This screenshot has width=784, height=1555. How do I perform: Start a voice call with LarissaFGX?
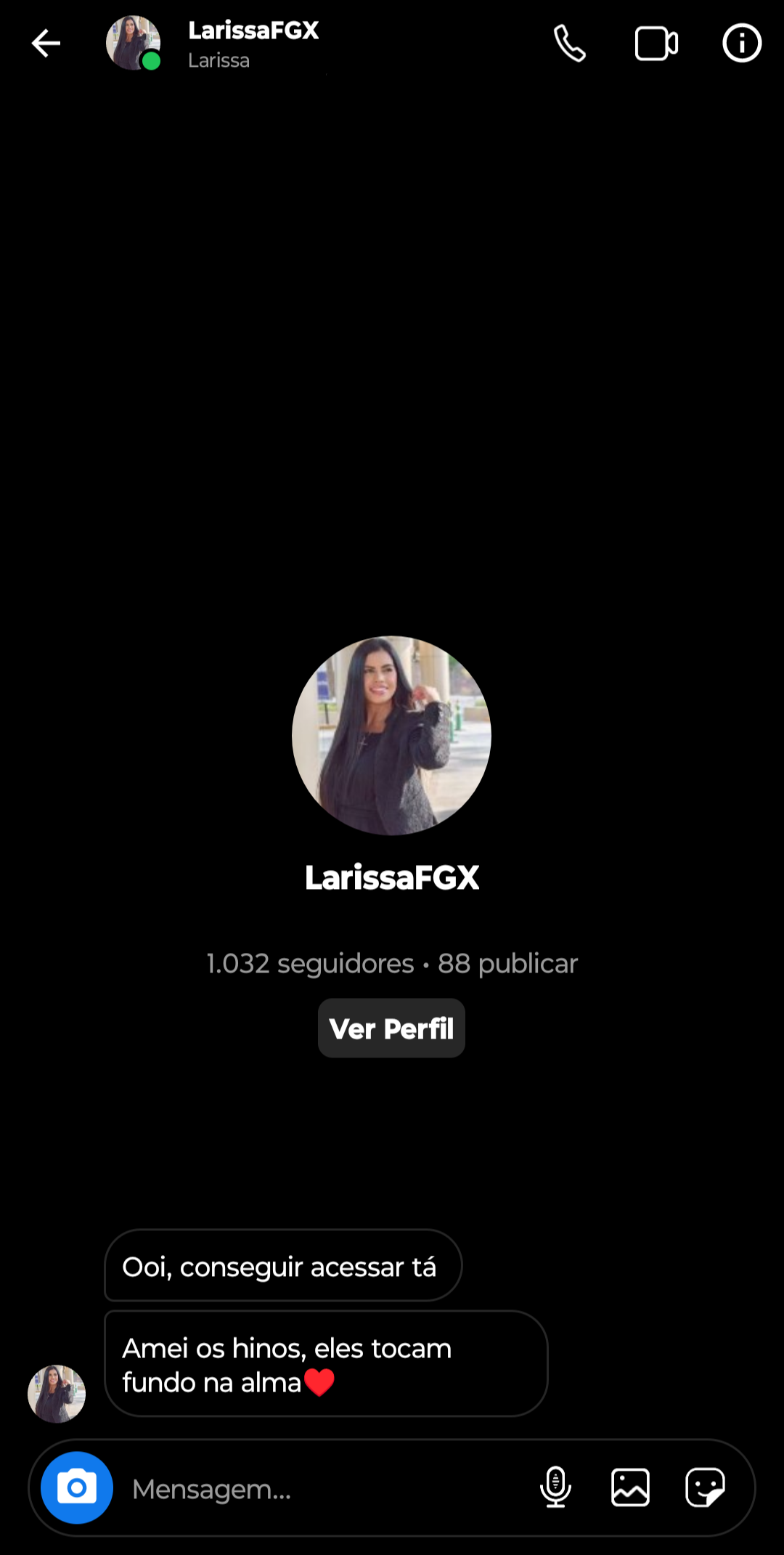click(570, 44)
